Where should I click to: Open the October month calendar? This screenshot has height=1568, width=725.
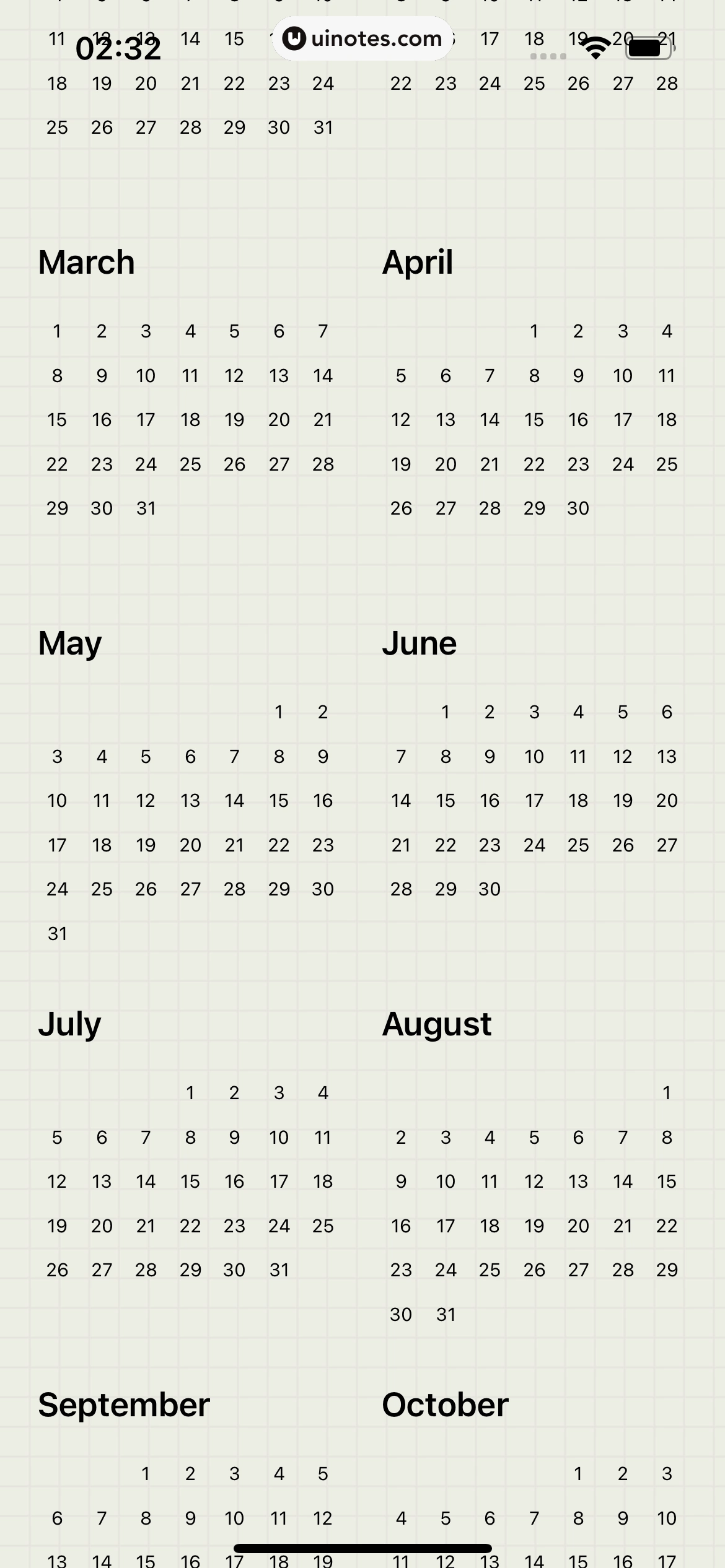(x=446, y=1405)
